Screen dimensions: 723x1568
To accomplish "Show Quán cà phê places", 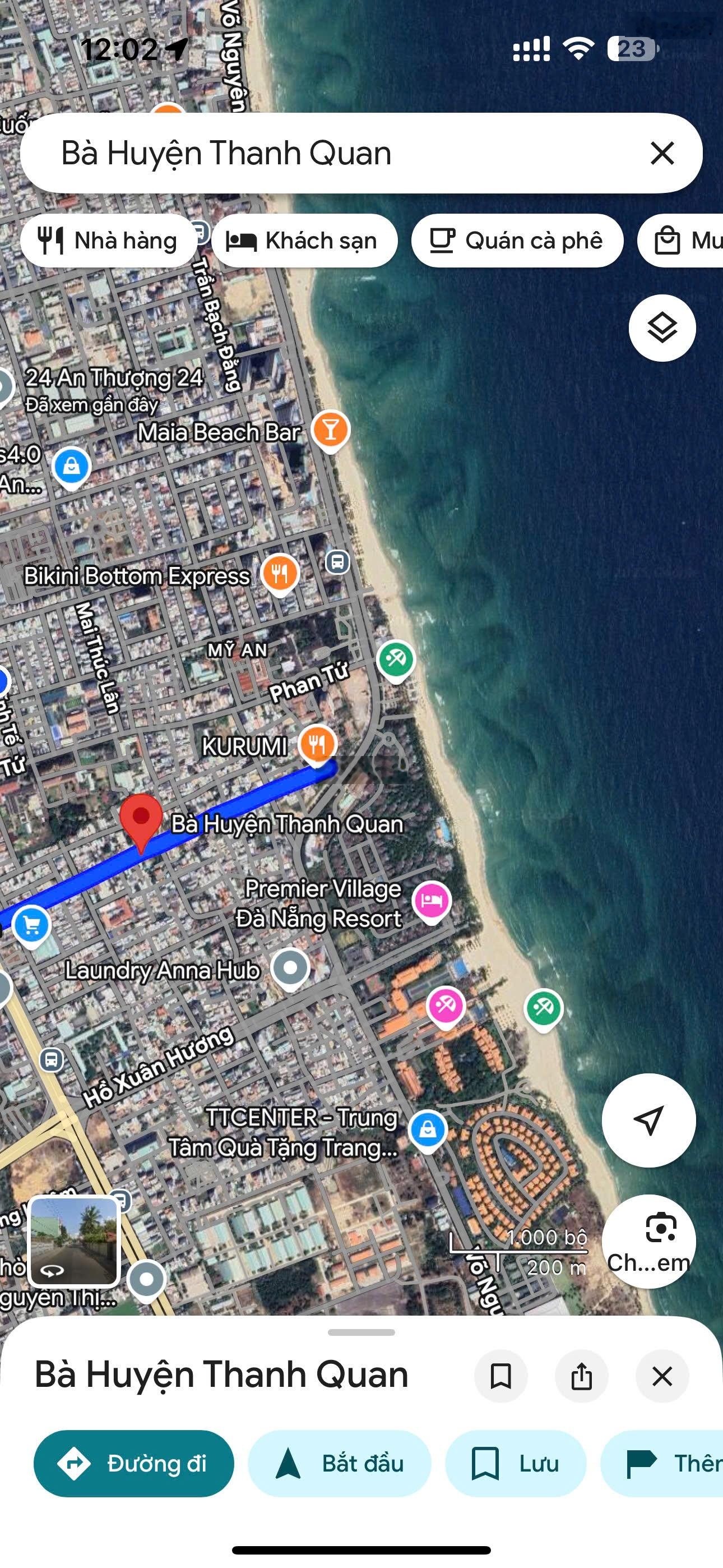I will (517, 241).
